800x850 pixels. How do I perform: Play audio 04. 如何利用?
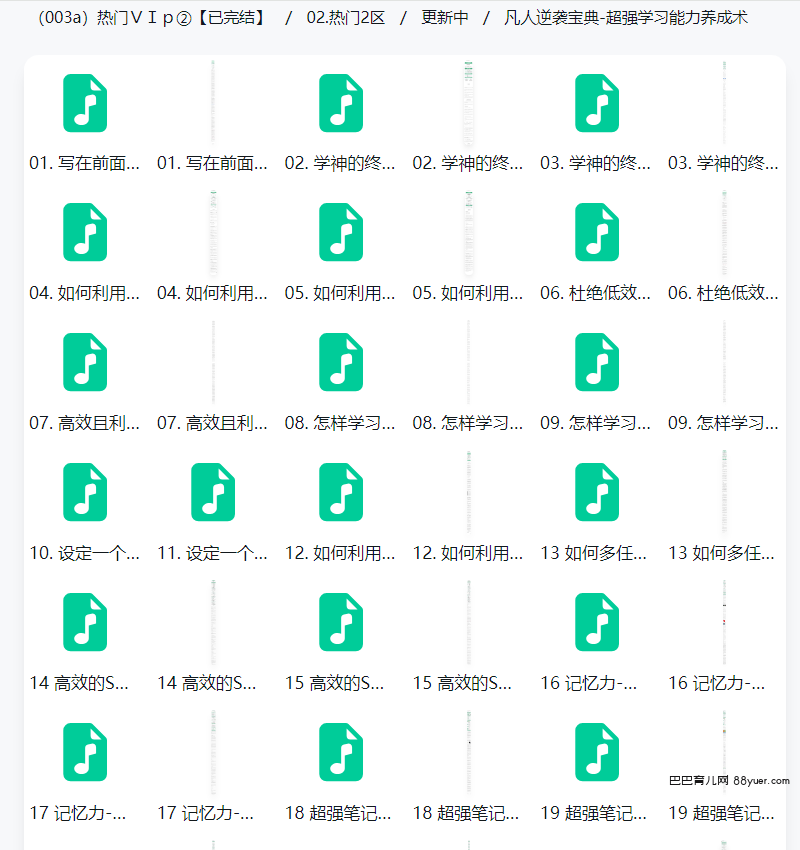[x=85, y=232]
